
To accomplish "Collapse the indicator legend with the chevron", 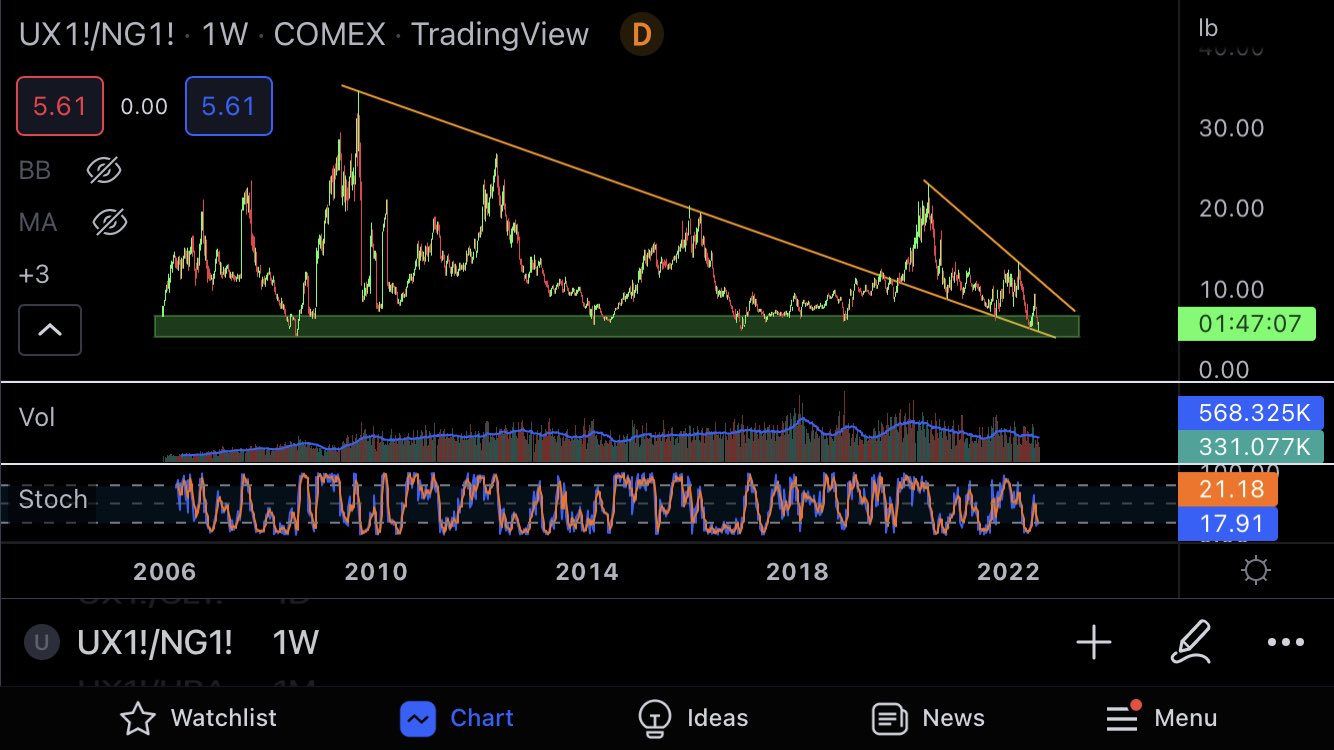I will (x=49, y=330).
